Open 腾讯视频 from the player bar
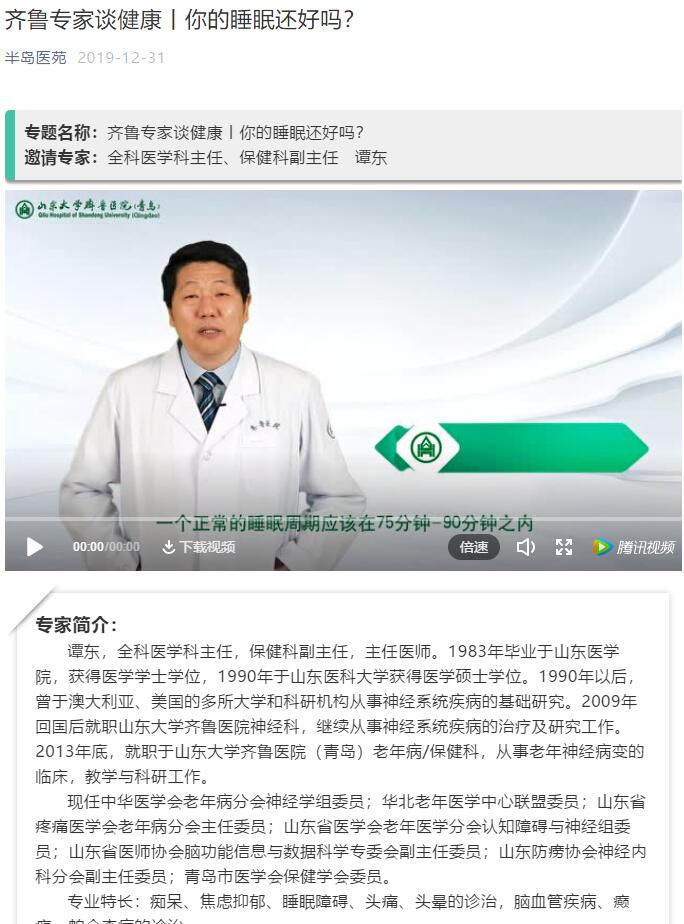 634,547
